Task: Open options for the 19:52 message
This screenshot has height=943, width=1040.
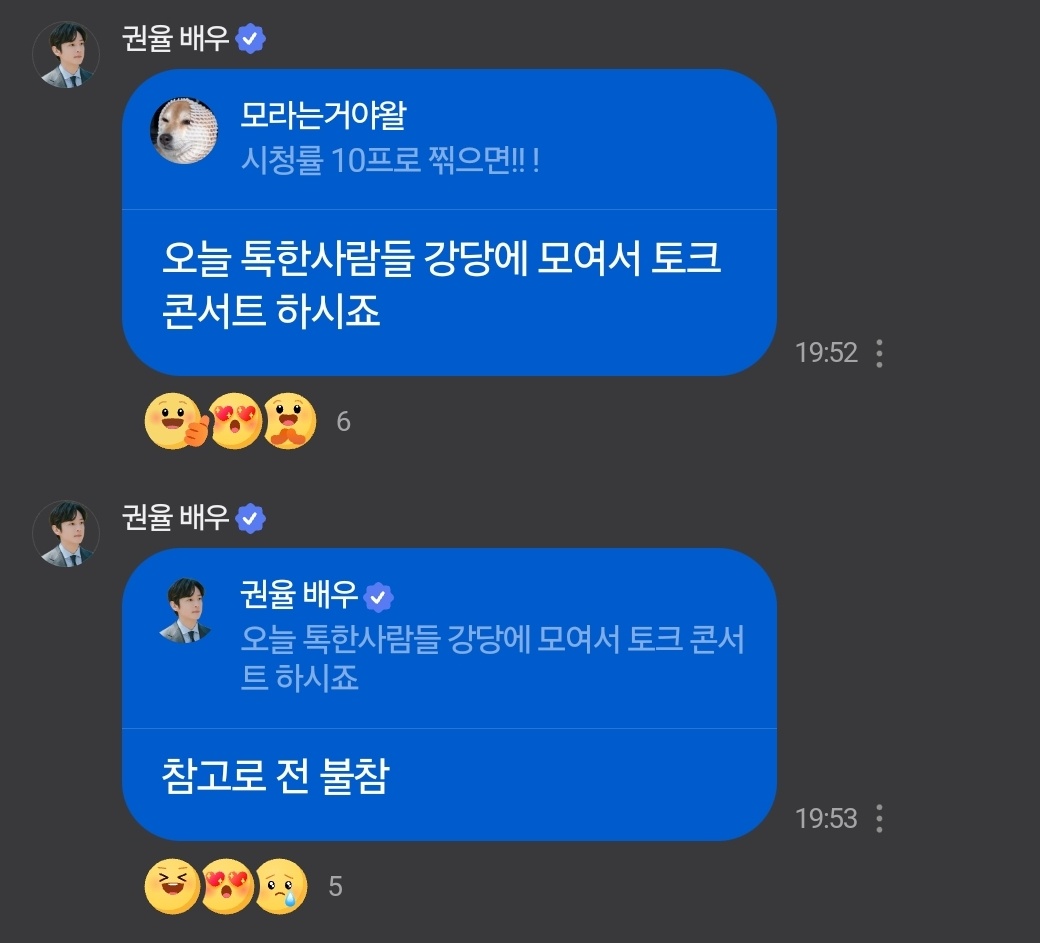Action: [x=879, y=353]
